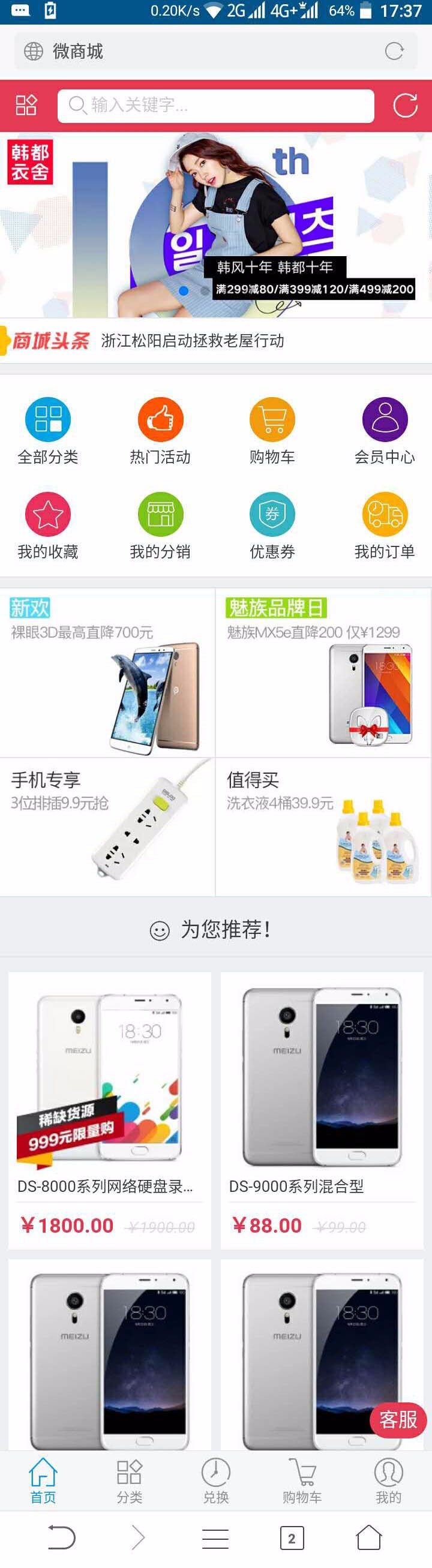Open the 手机专享 deal tile

pos(107,827)
